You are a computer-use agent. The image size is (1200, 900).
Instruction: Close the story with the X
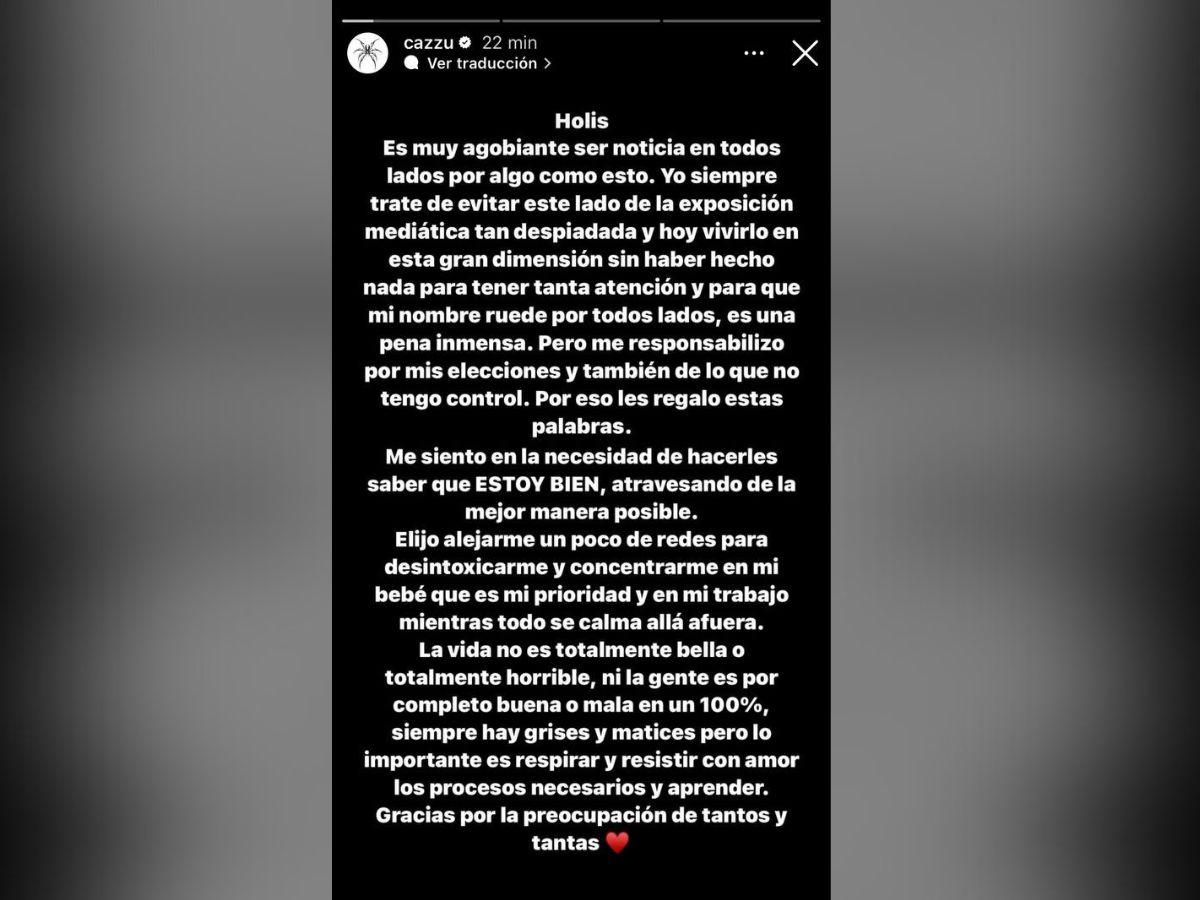[805, 53]
